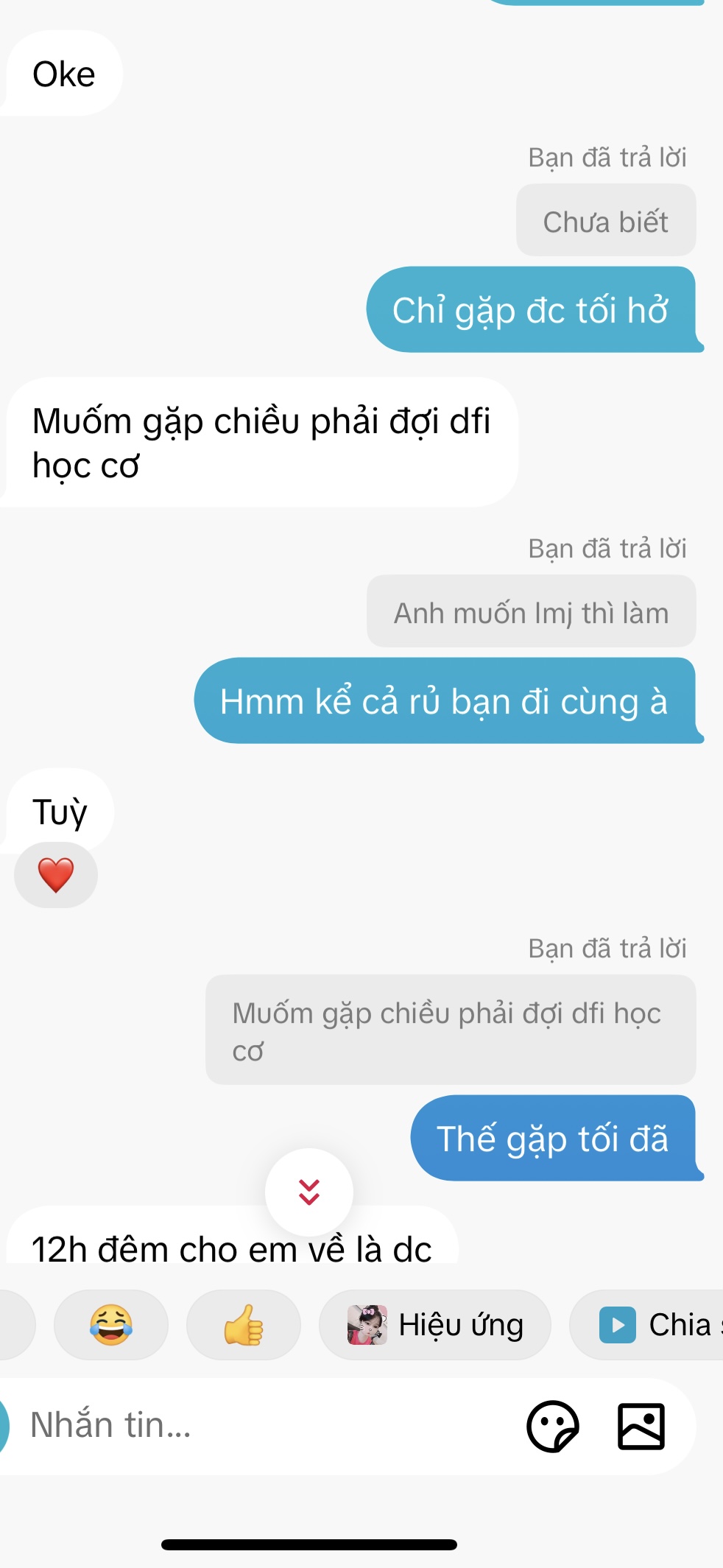Jump to quoted message "Chưa biết"

pyautogui.click(x=606, y=221)
